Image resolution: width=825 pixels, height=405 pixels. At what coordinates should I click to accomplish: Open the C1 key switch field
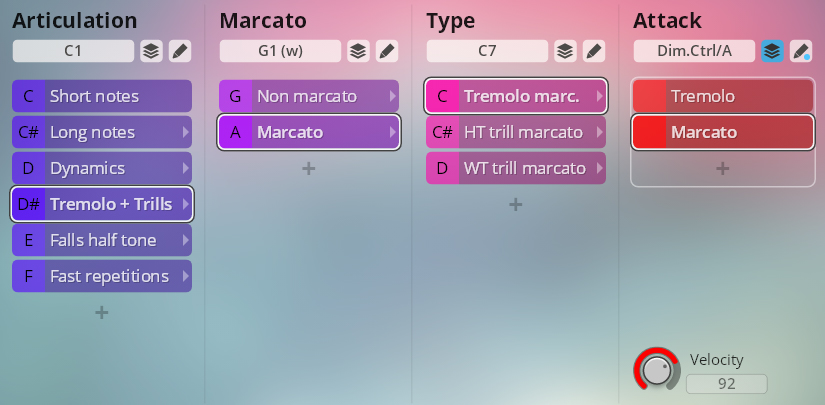73,51
